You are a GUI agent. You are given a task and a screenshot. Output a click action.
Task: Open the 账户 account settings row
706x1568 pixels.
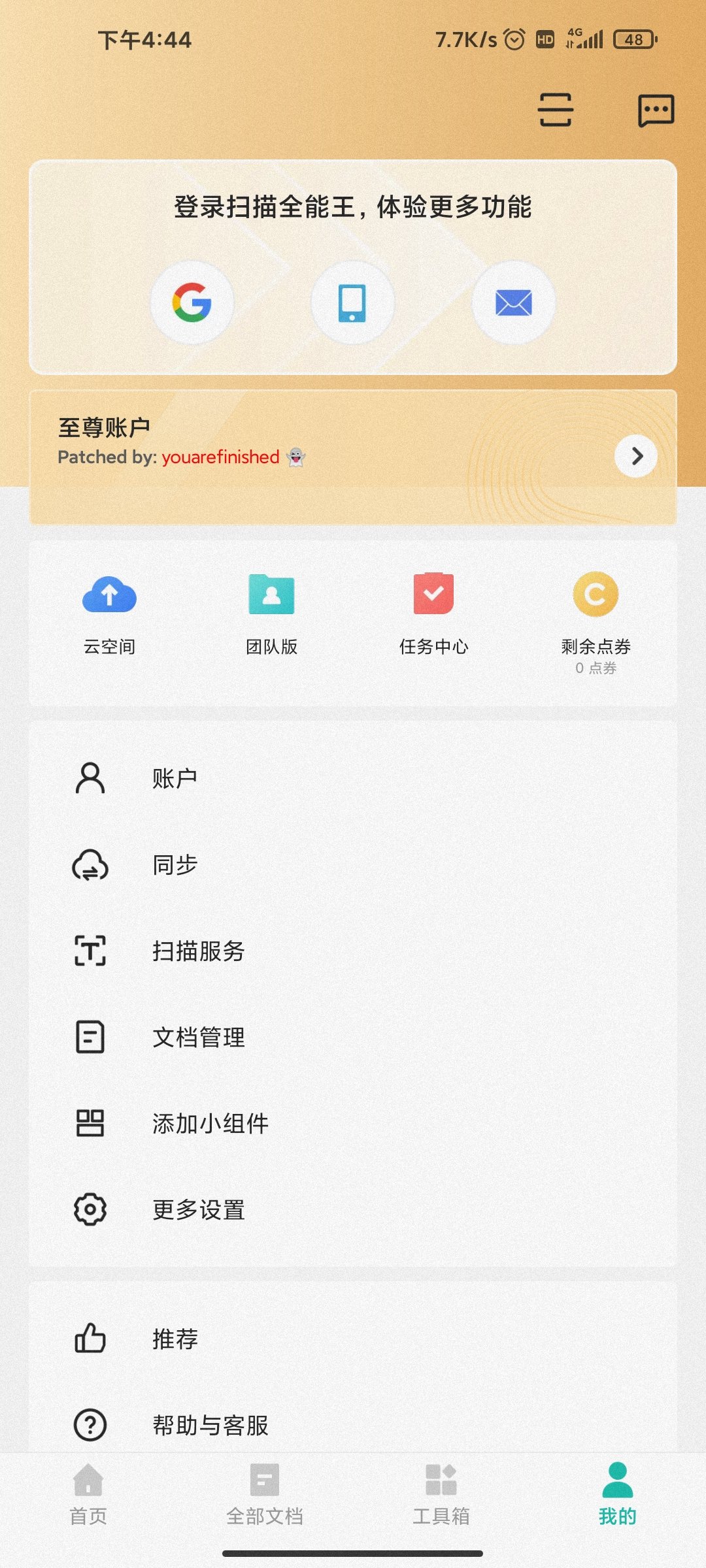[353, 778]
